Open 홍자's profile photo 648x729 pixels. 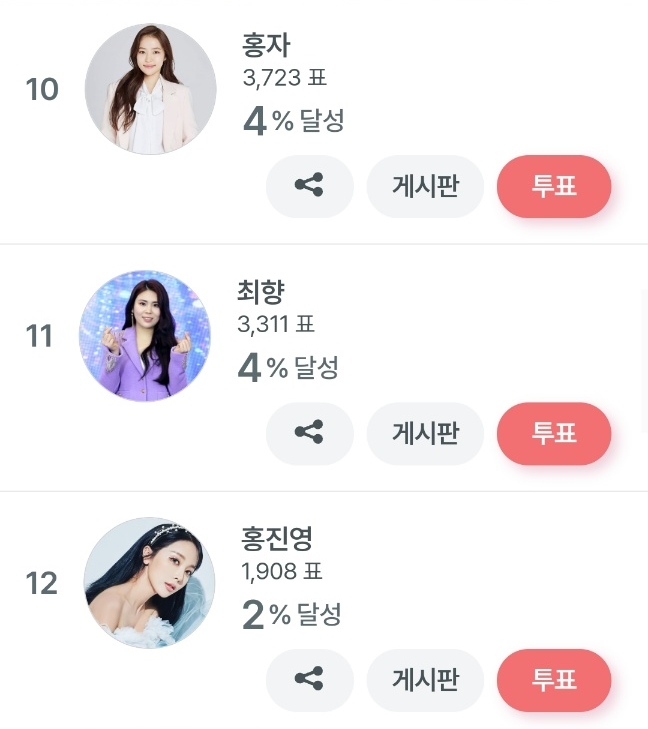pyautogui.click(x=150, y=89)
